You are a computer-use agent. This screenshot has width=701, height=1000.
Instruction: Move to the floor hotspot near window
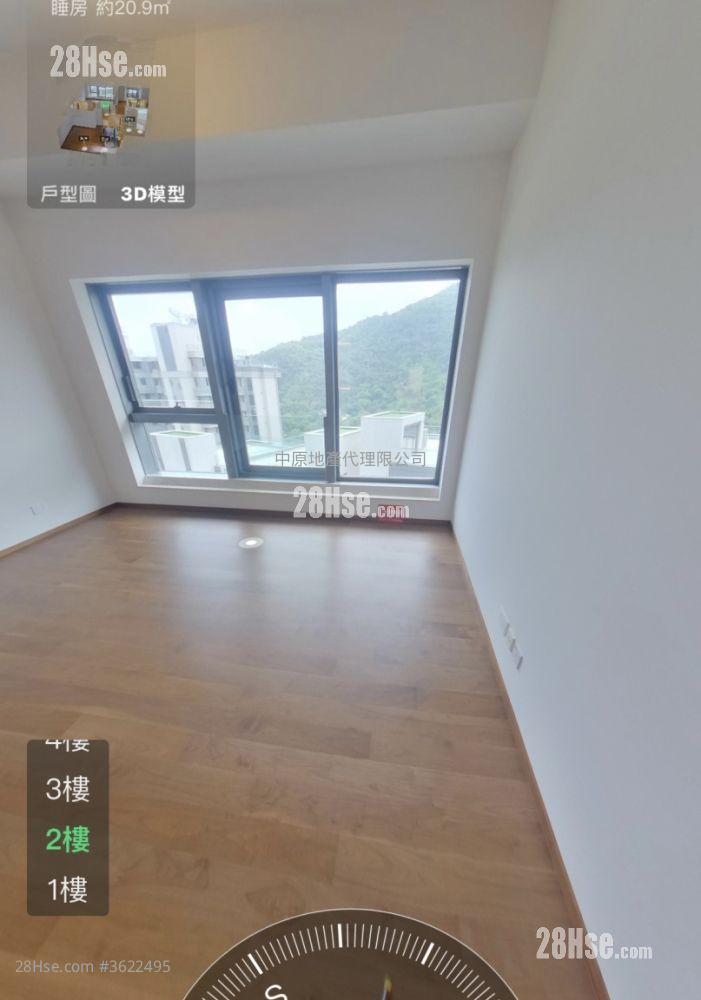250,542
